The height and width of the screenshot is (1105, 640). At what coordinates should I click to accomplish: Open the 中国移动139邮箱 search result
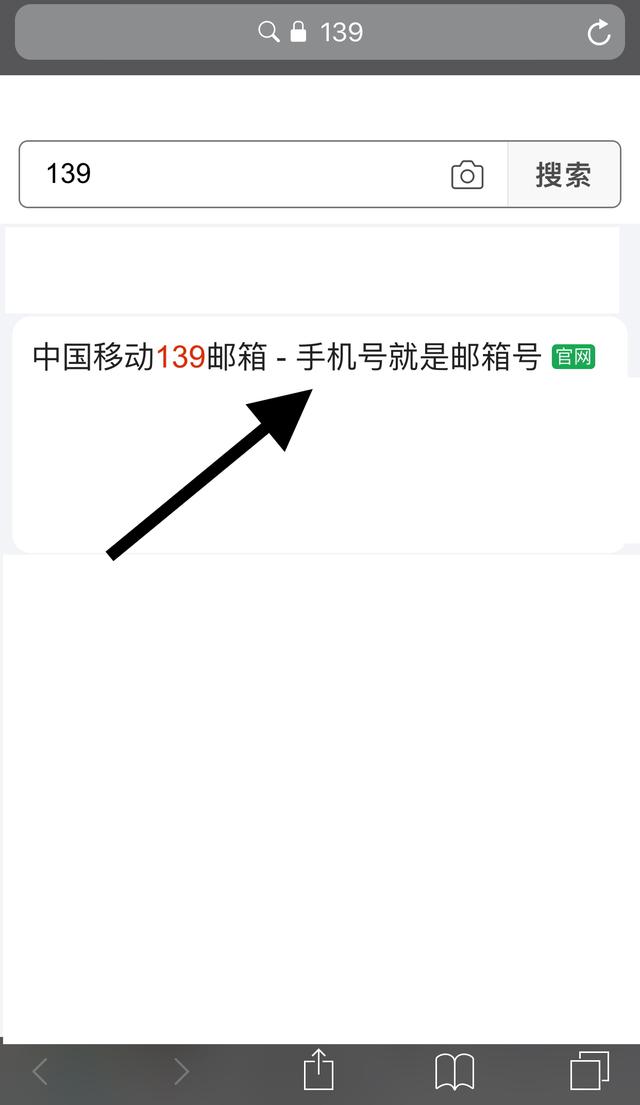pyautogui.click(x=287, y=357)
